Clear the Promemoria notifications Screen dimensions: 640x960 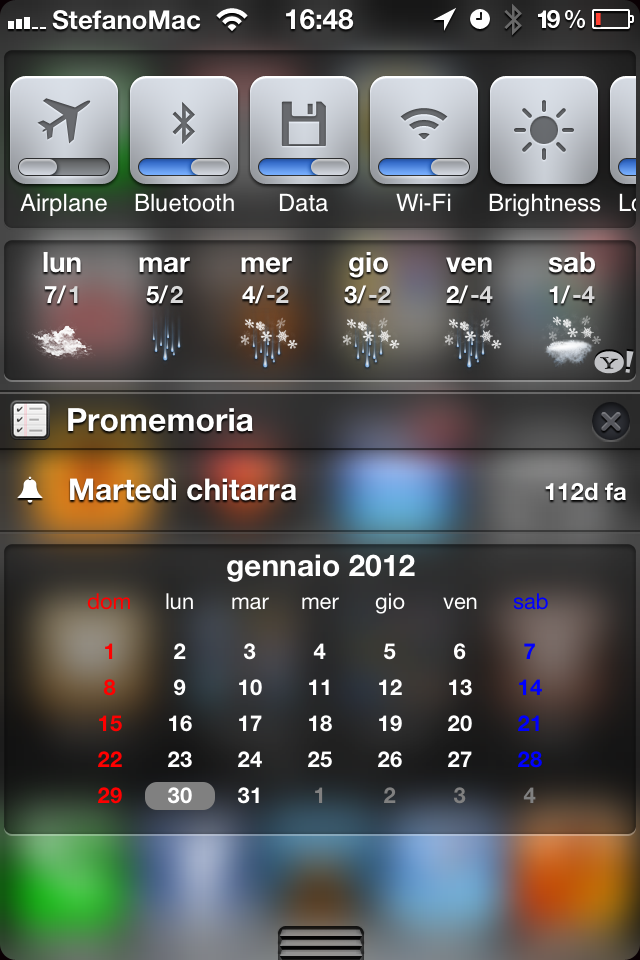click(x=610, y=421)
